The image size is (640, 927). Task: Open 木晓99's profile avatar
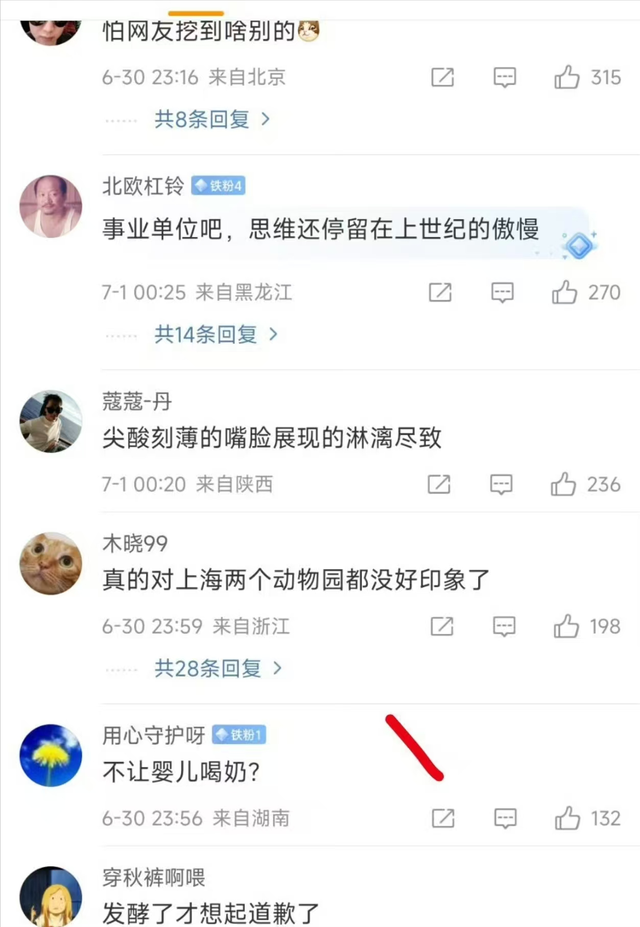click(51, 563)
